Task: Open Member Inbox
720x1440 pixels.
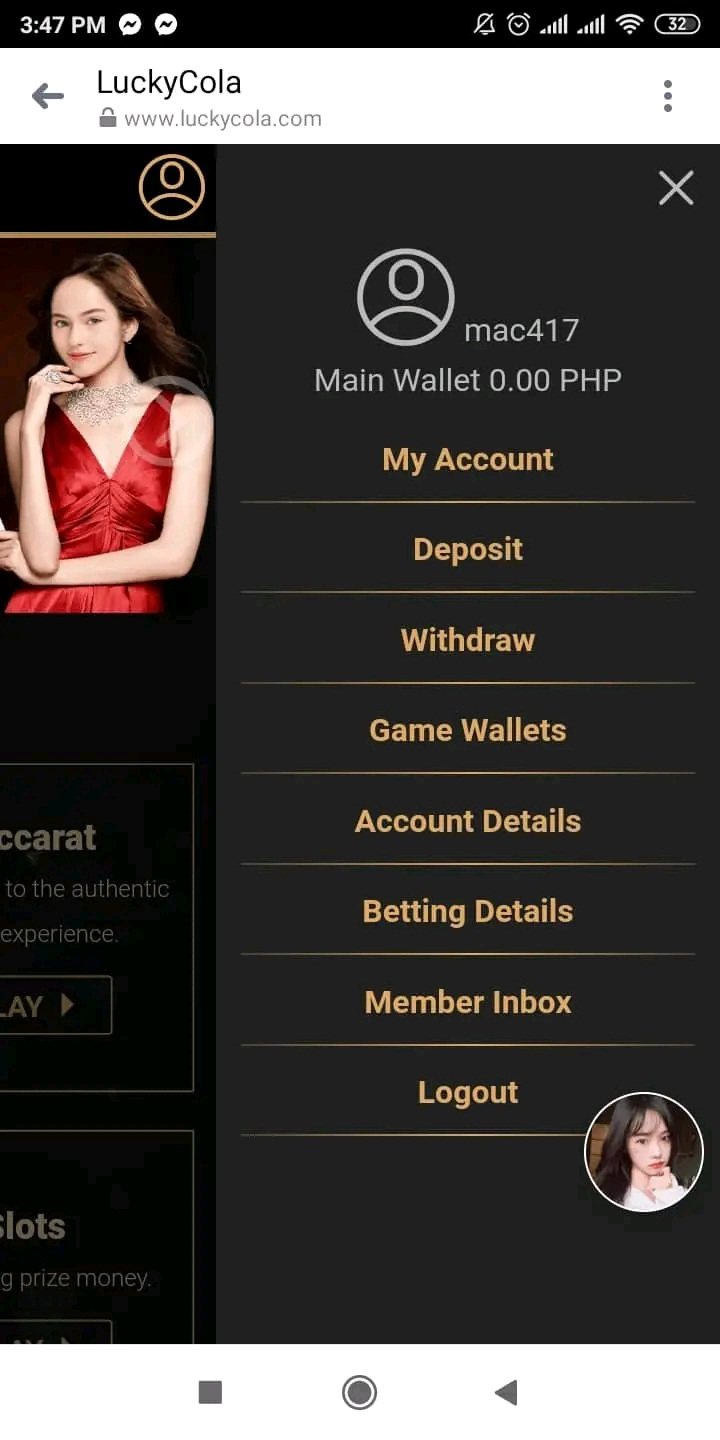Action: pos(467,1002)
